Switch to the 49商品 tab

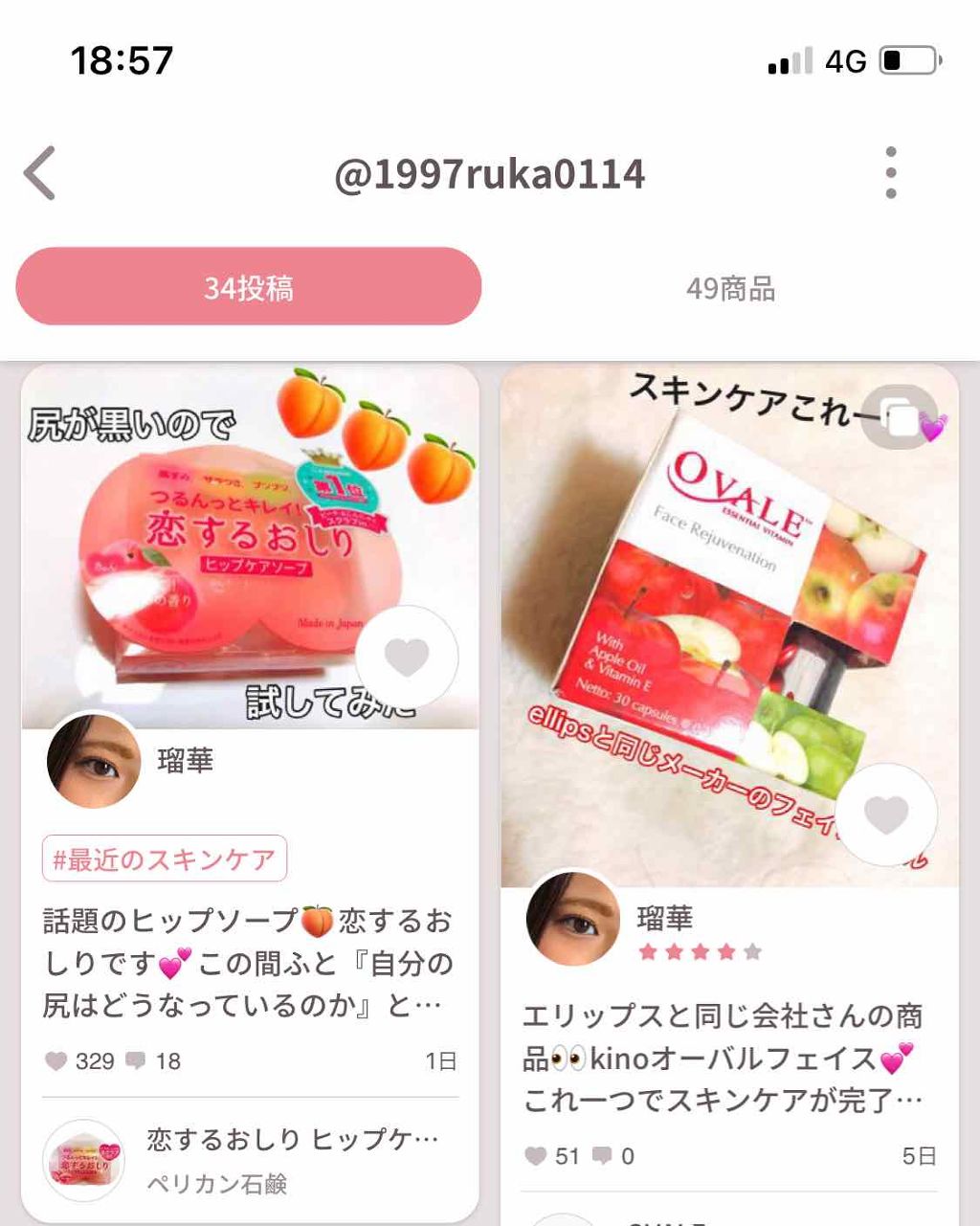(733, 286)
